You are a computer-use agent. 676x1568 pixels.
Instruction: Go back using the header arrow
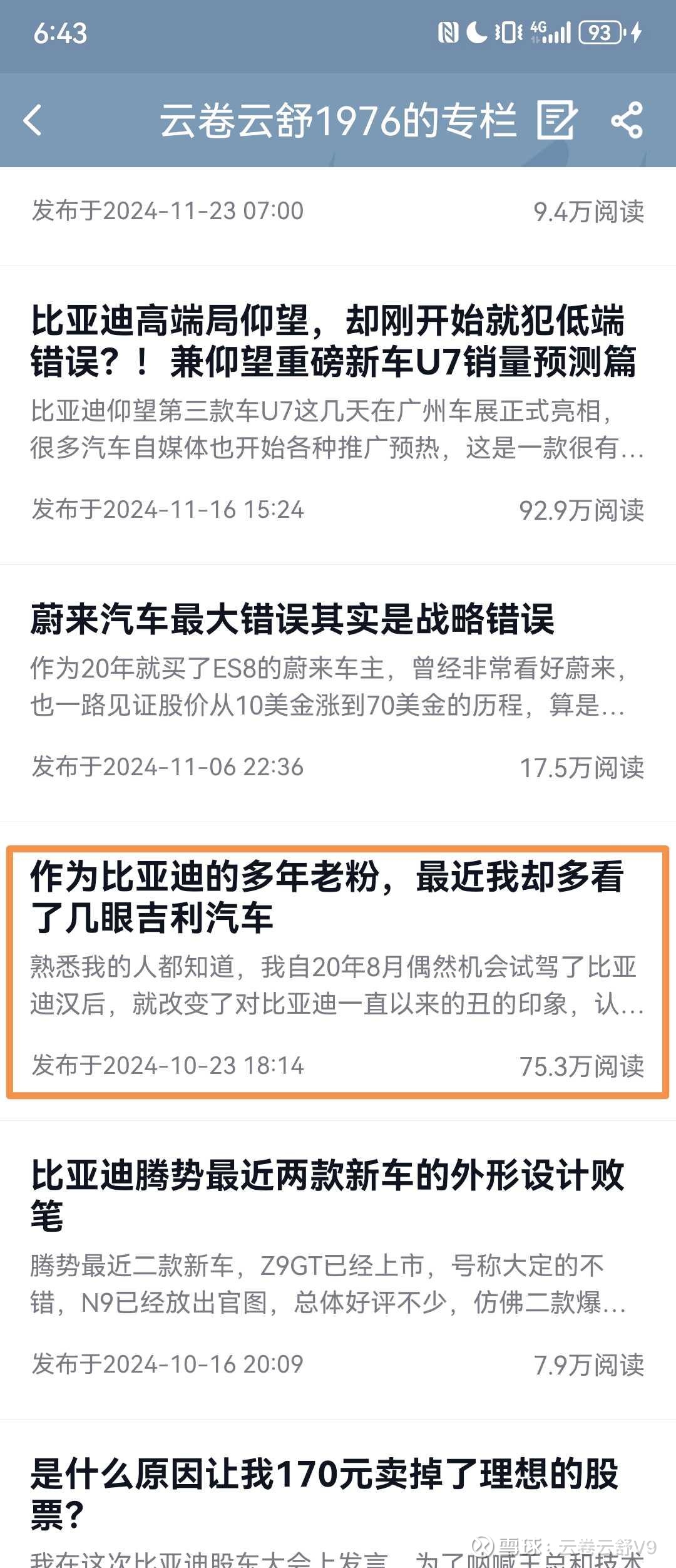33,120
